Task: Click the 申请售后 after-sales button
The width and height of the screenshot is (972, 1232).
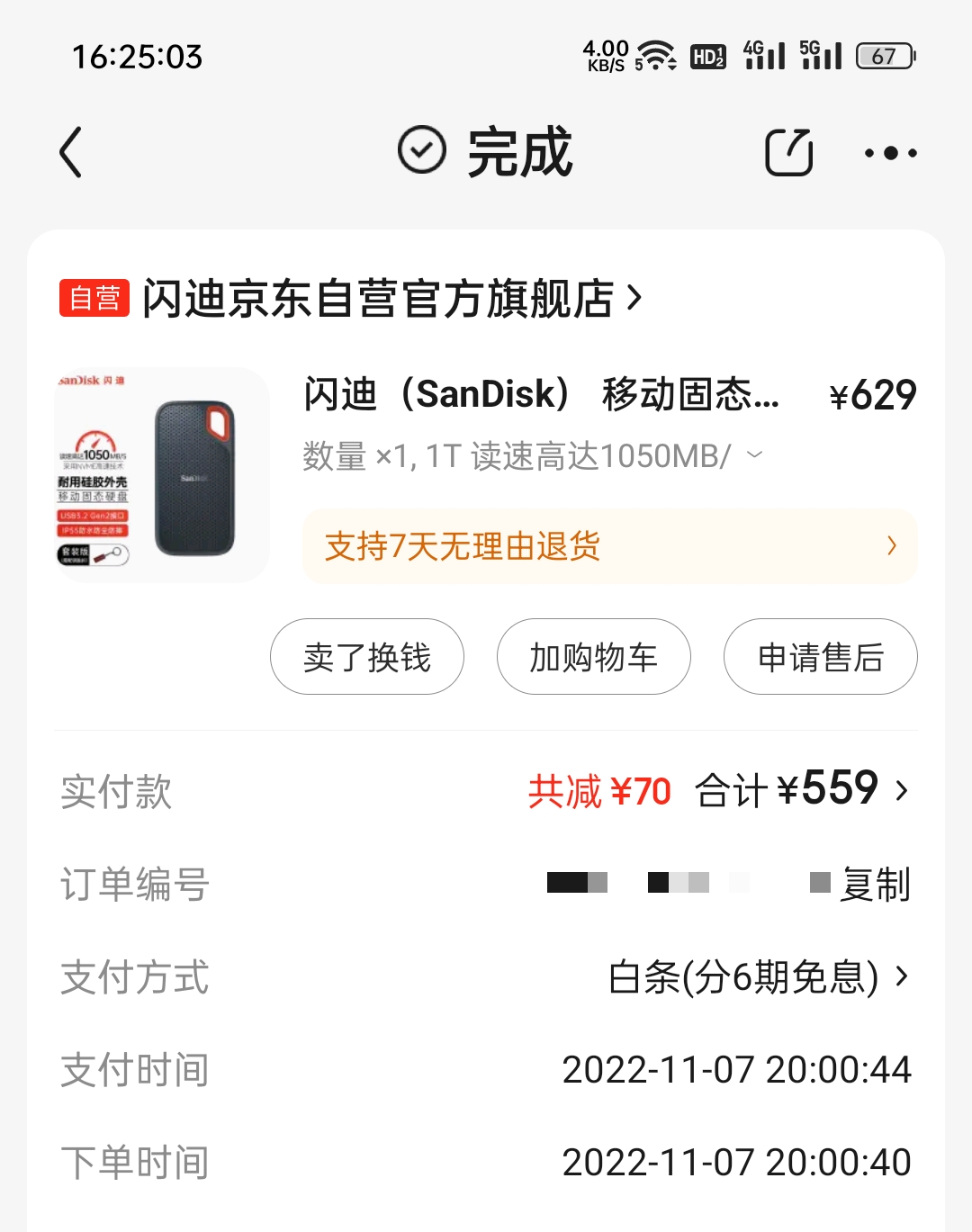Action: 820,657
